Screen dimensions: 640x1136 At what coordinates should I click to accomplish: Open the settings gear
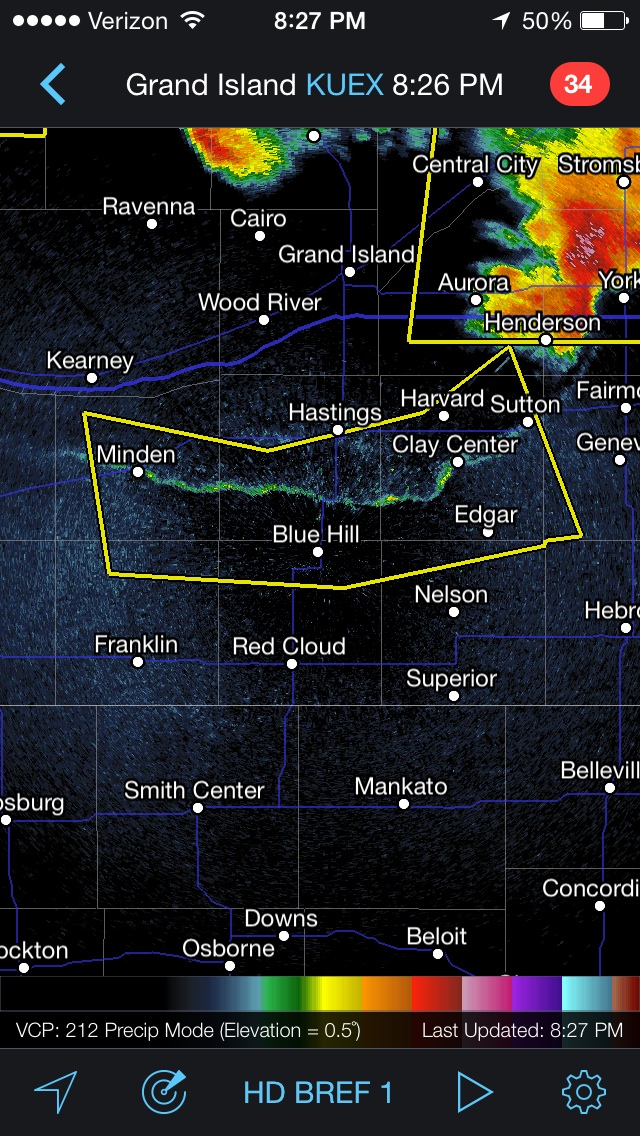tap(583, 1091)
